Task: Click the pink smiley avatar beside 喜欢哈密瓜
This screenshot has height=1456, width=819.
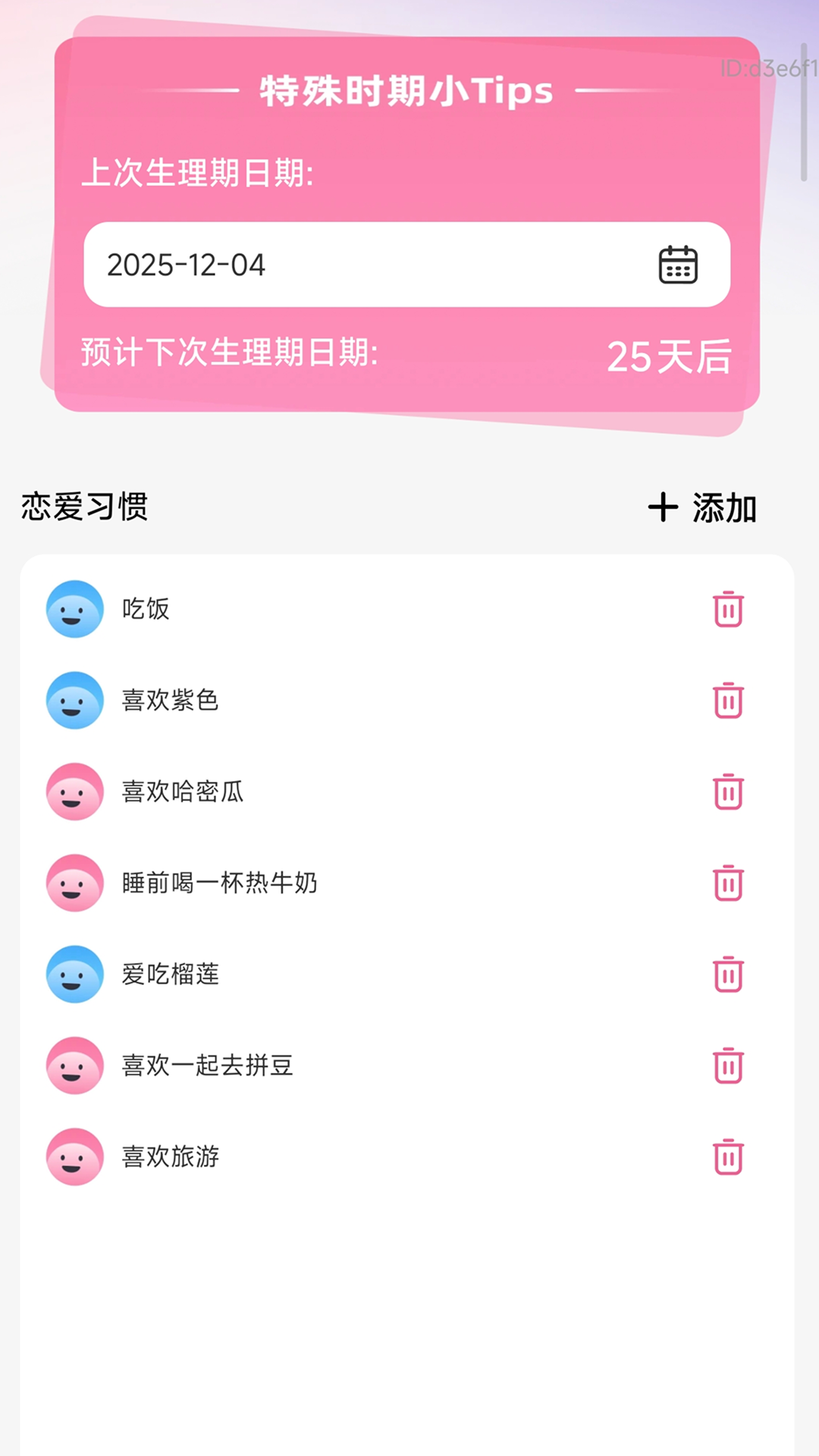Action: [74, 792]
